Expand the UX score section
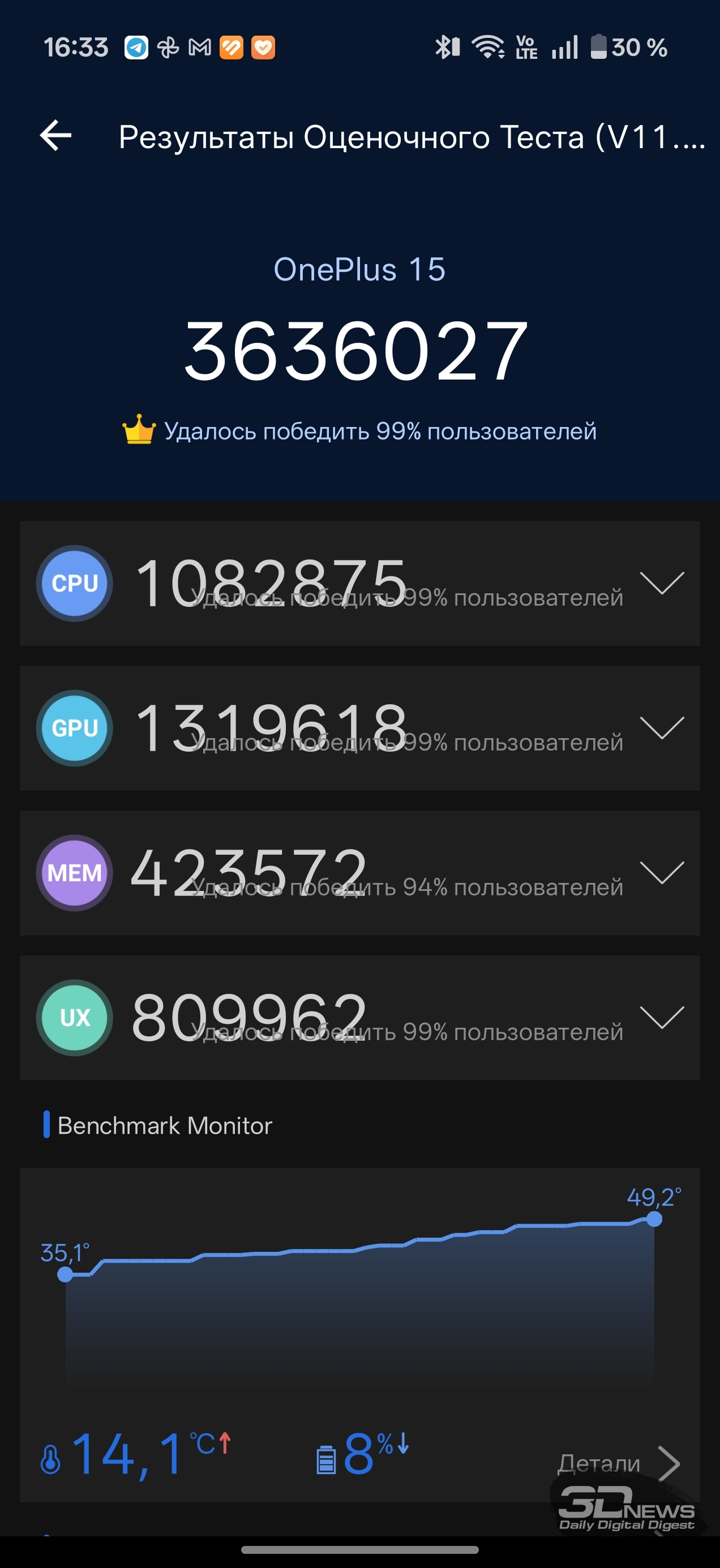 tap(662, 1018)
